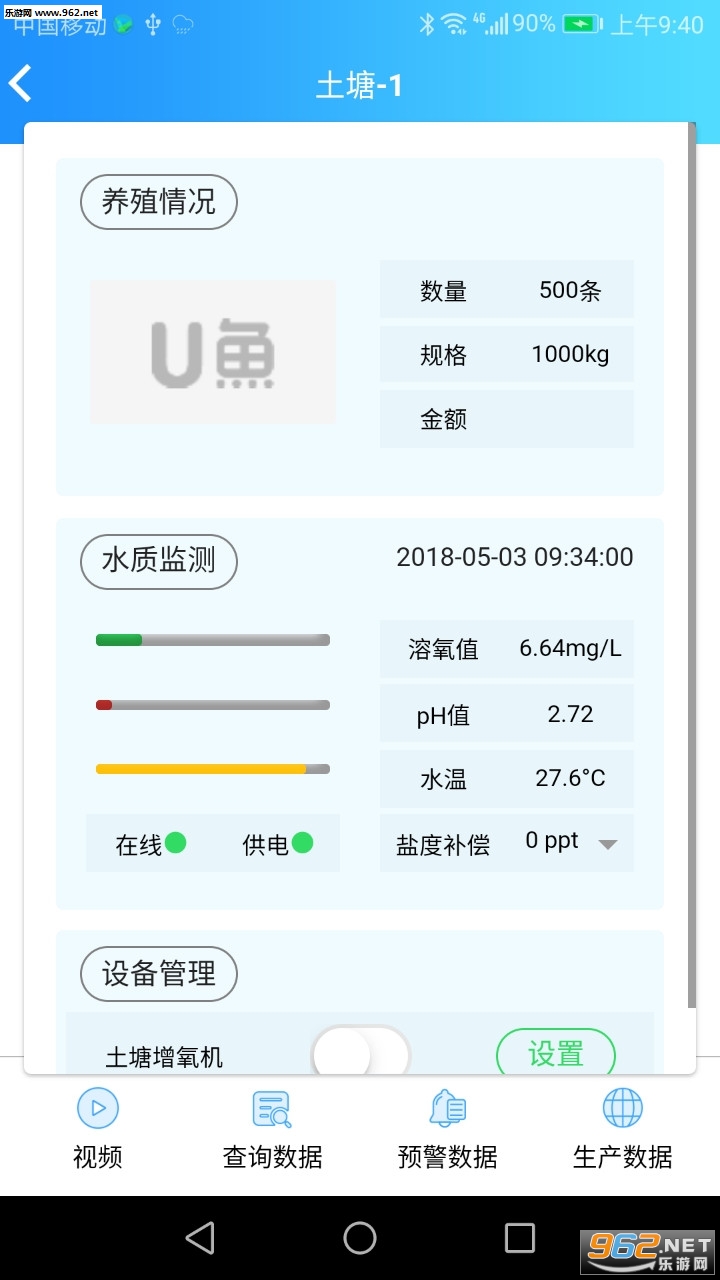Toggle the 土塘增氧机 aerator switch
Screen dimensions: 720x1280
click(x=360, y=1054)
